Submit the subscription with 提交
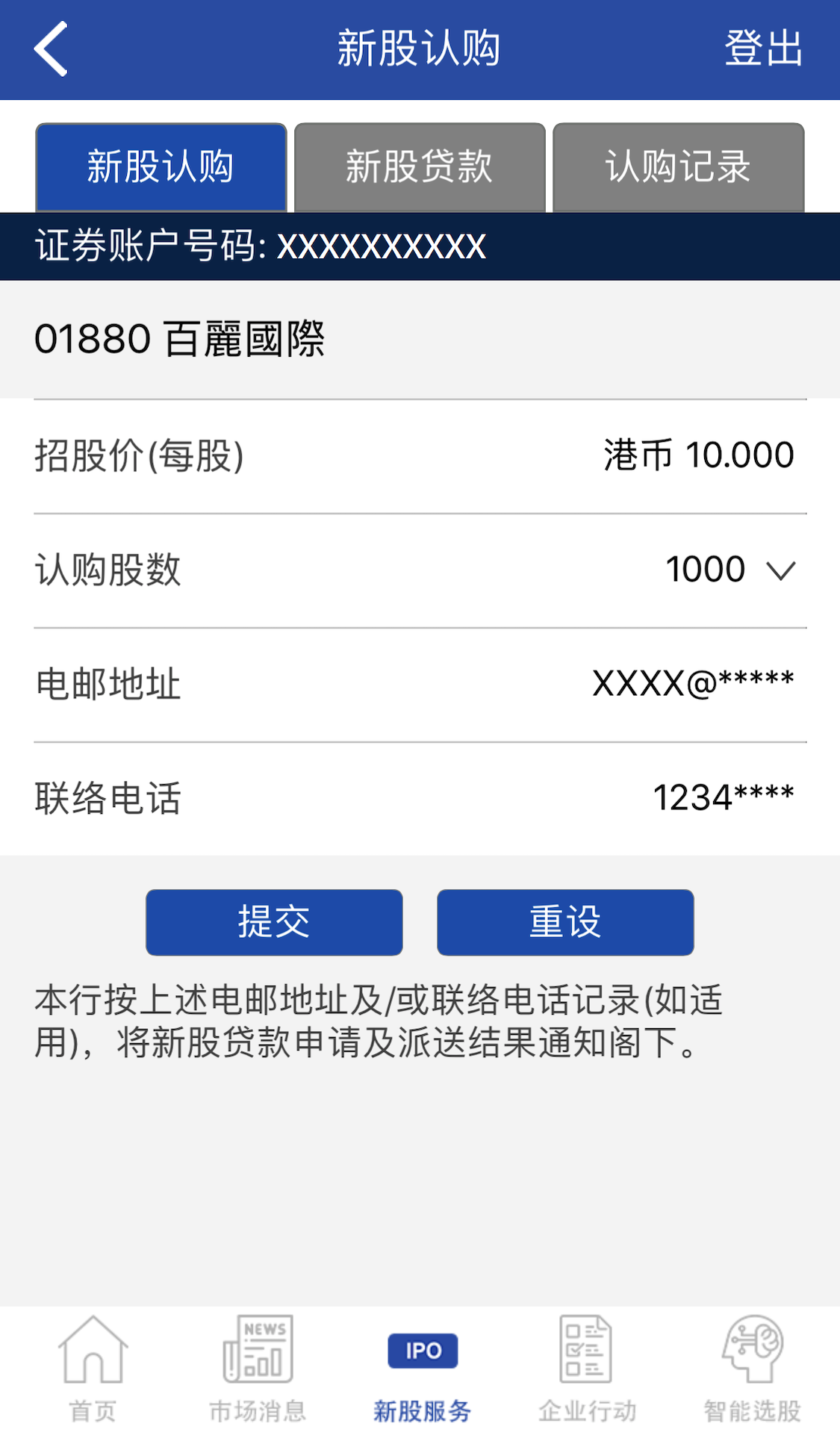 [274, 922]
